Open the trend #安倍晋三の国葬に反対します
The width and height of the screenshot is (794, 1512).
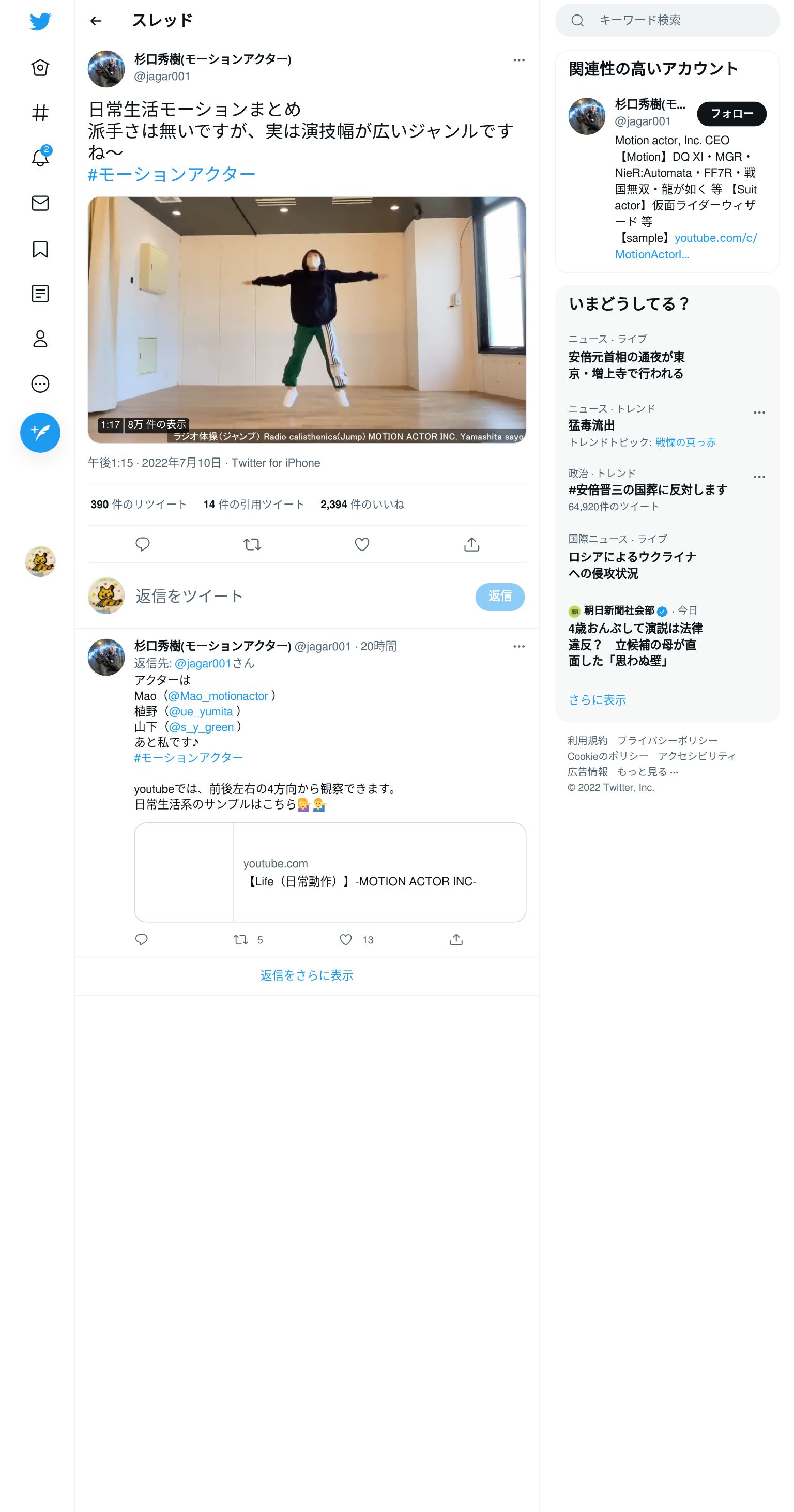pos(647,490)
